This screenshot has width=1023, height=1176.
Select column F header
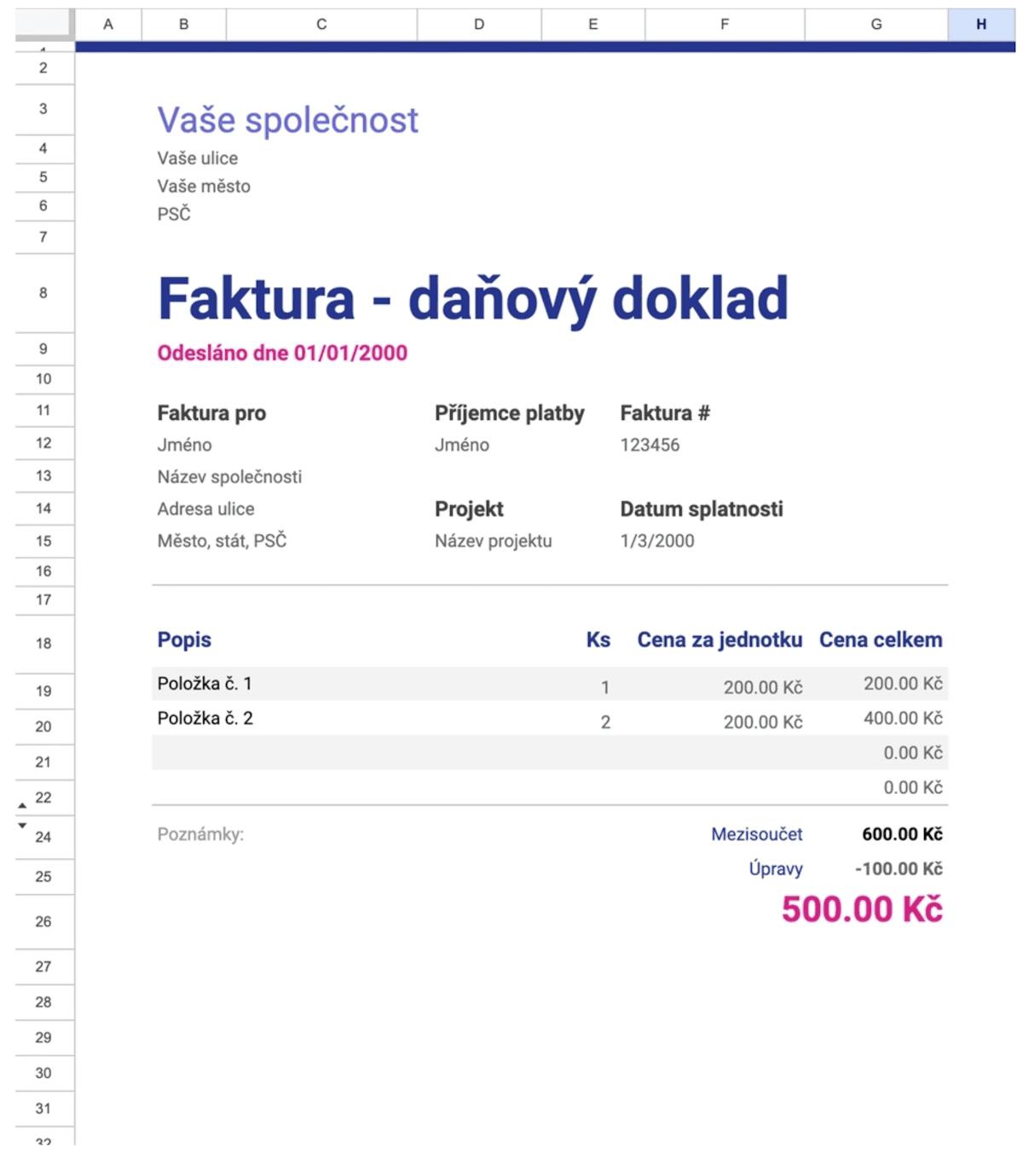point(724,25)
